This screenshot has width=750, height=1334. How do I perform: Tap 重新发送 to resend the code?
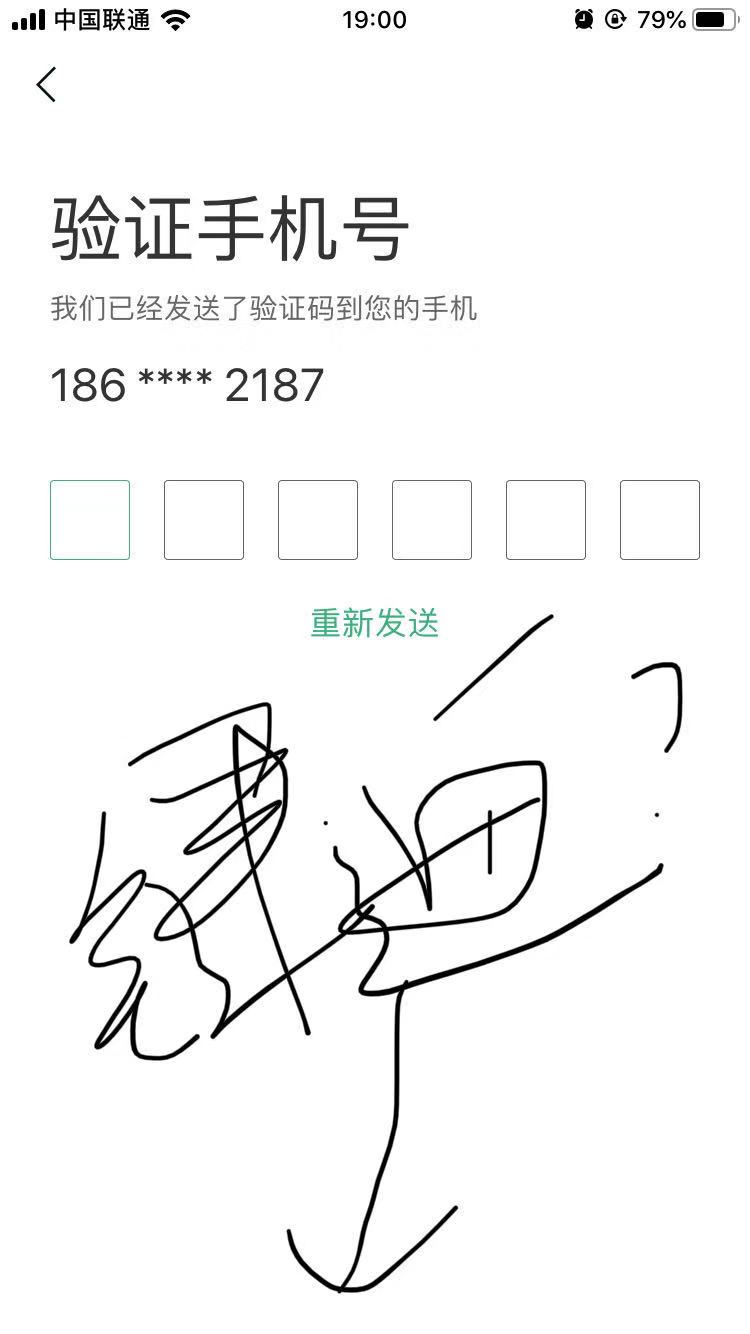click(x=374, y=623)
